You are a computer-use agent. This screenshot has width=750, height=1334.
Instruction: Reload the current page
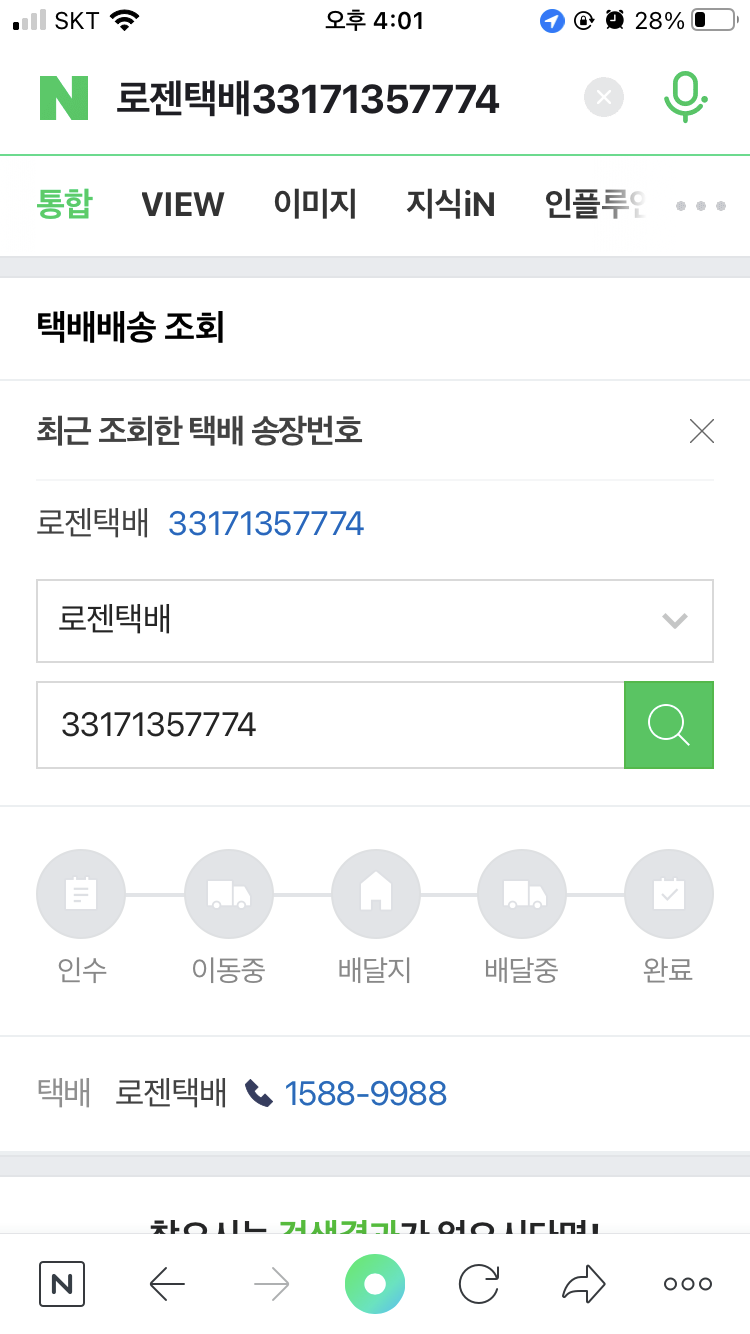(x=478, y=1284)
